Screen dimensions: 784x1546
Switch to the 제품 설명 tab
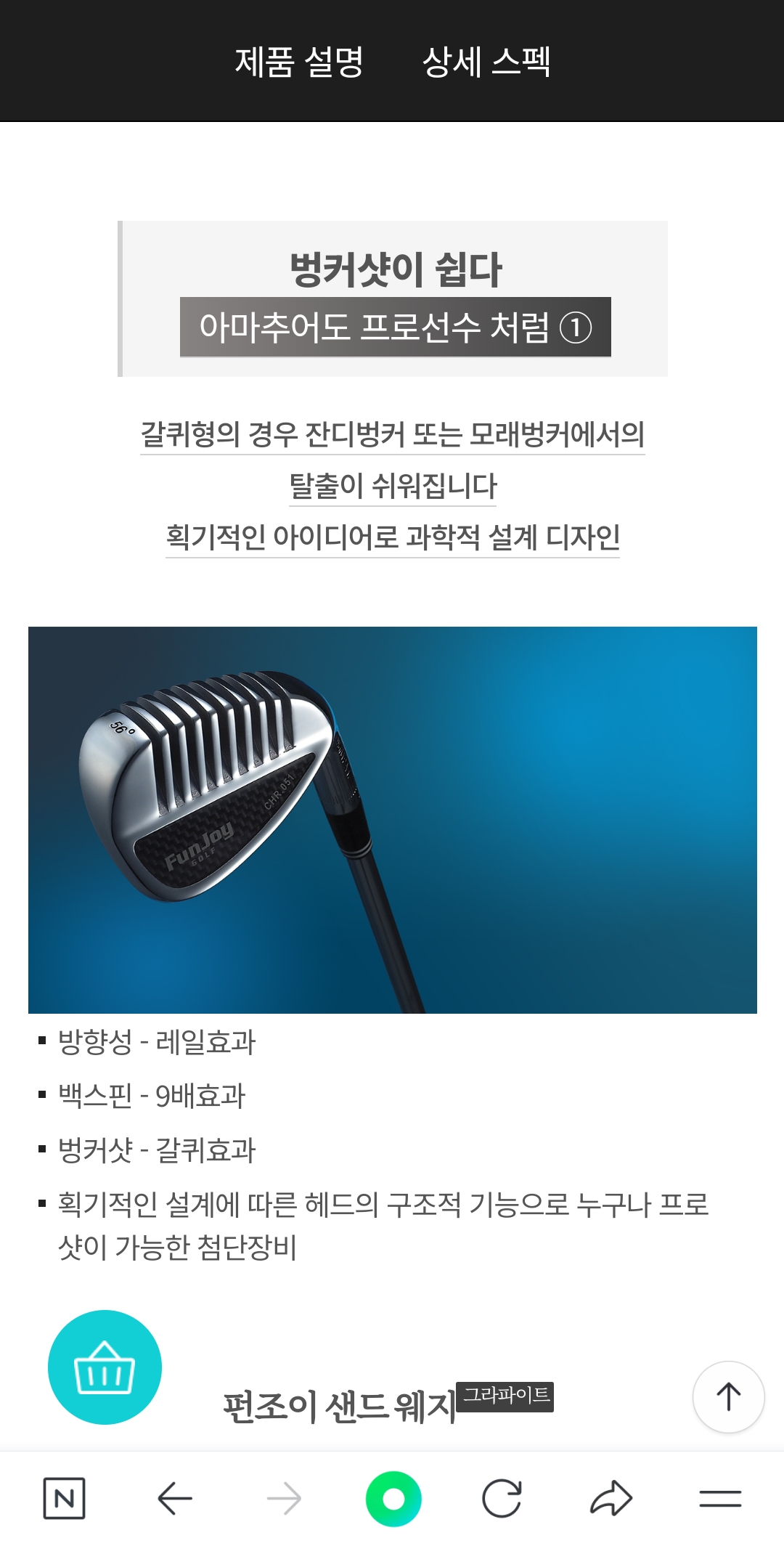tap(298, 62)
